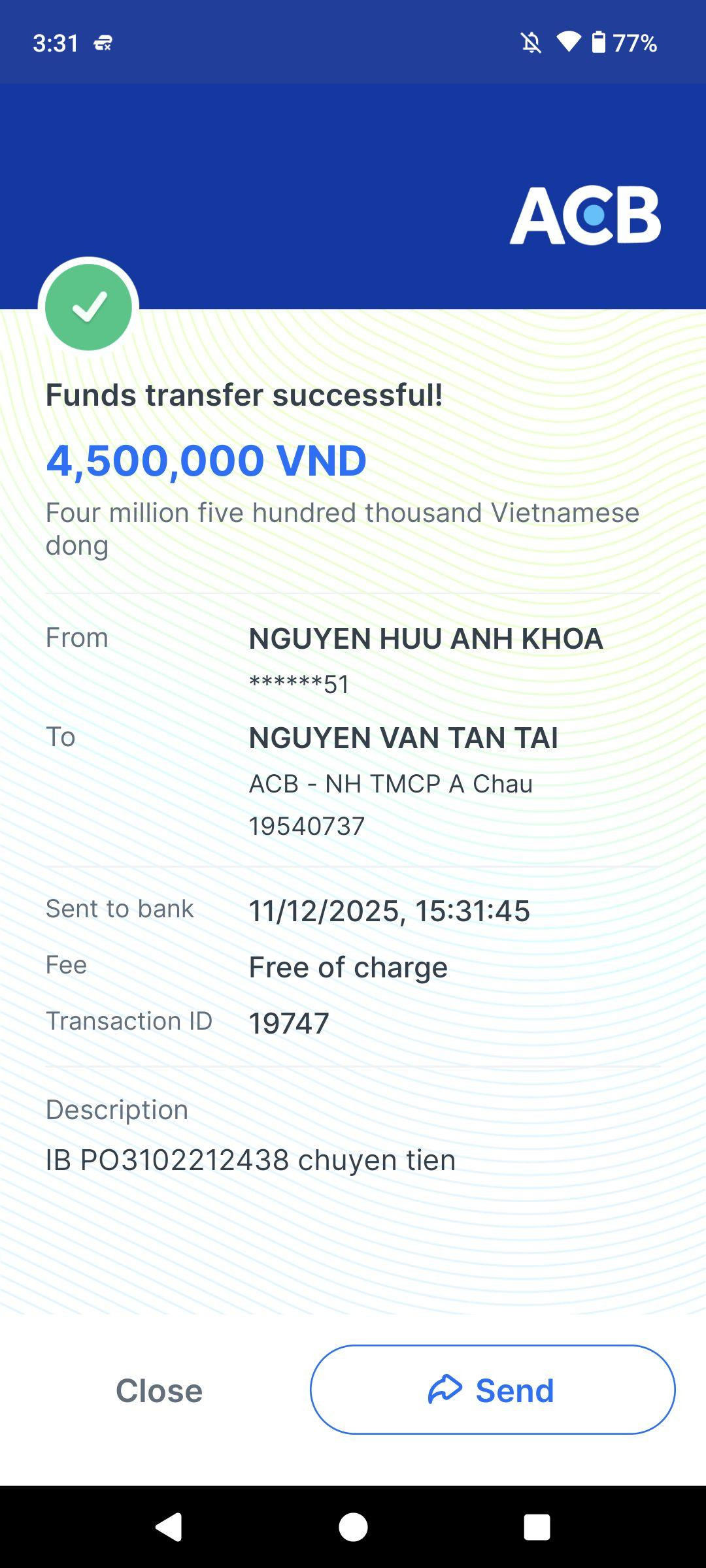Close the transfer receipt
Viewport: 706px width, 1568px height.
pyautogui.click(x=159, y=1390)
